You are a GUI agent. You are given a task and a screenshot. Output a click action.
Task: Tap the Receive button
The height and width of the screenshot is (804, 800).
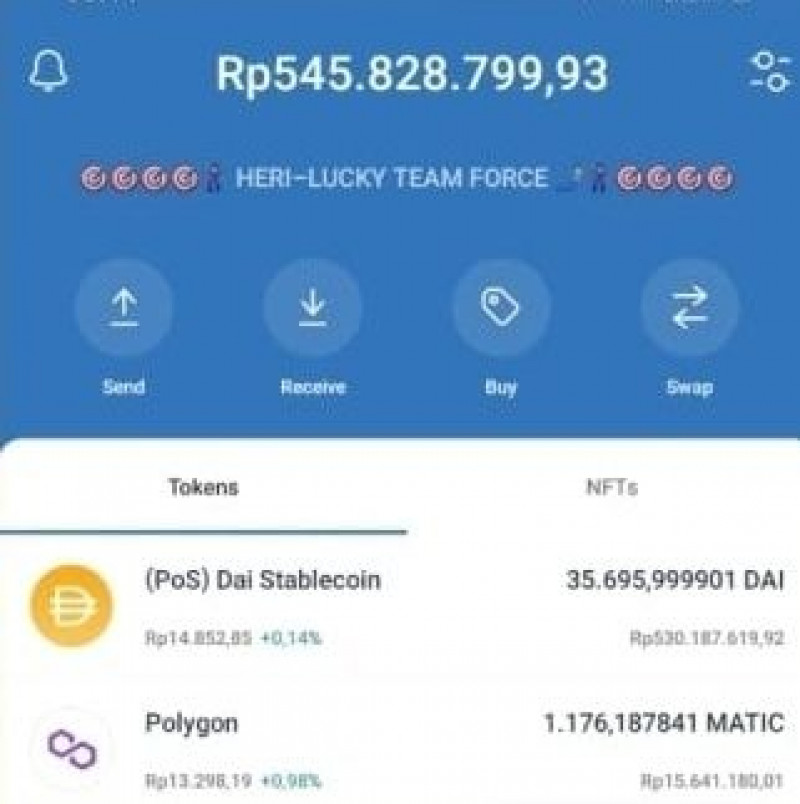[x=312, y=309]
